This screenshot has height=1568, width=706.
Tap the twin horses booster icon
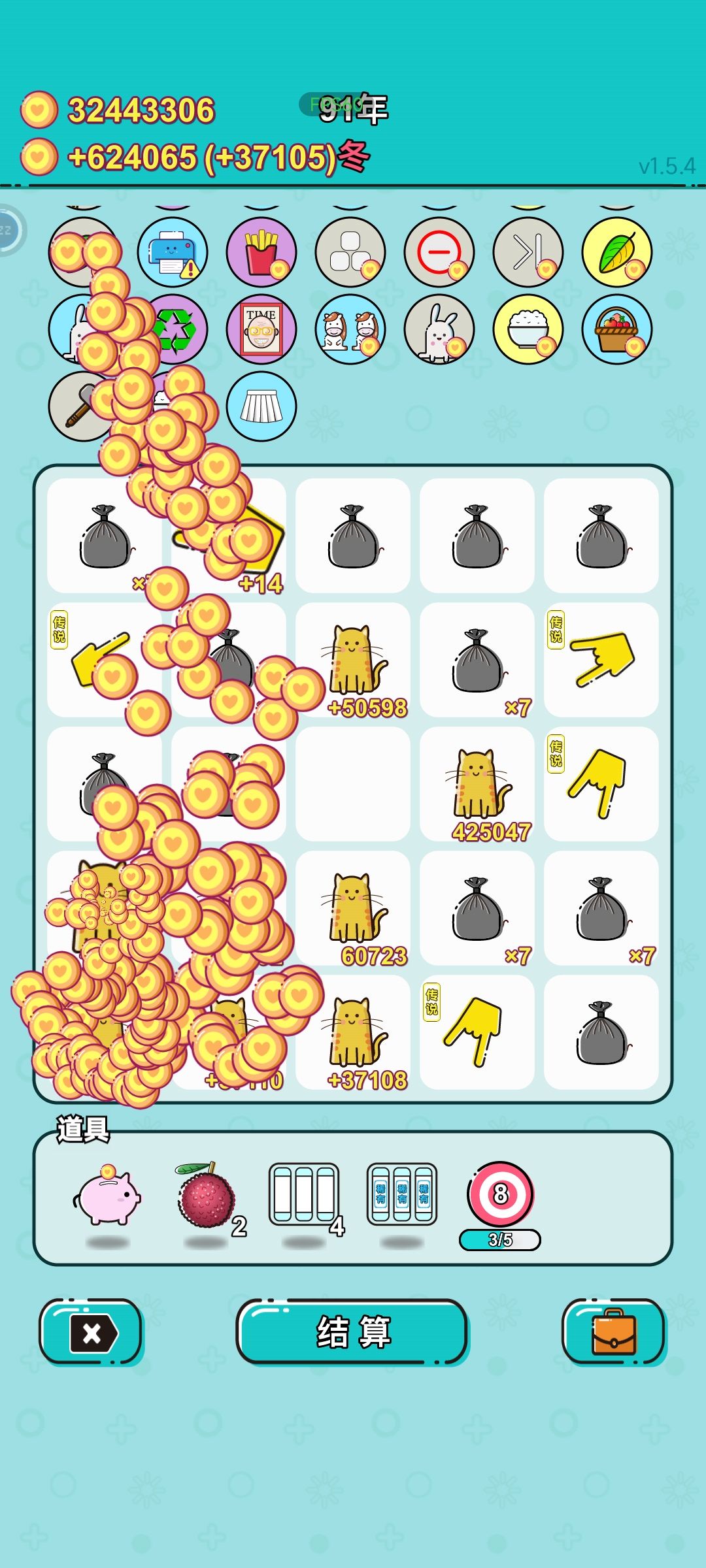click(350, 330)
